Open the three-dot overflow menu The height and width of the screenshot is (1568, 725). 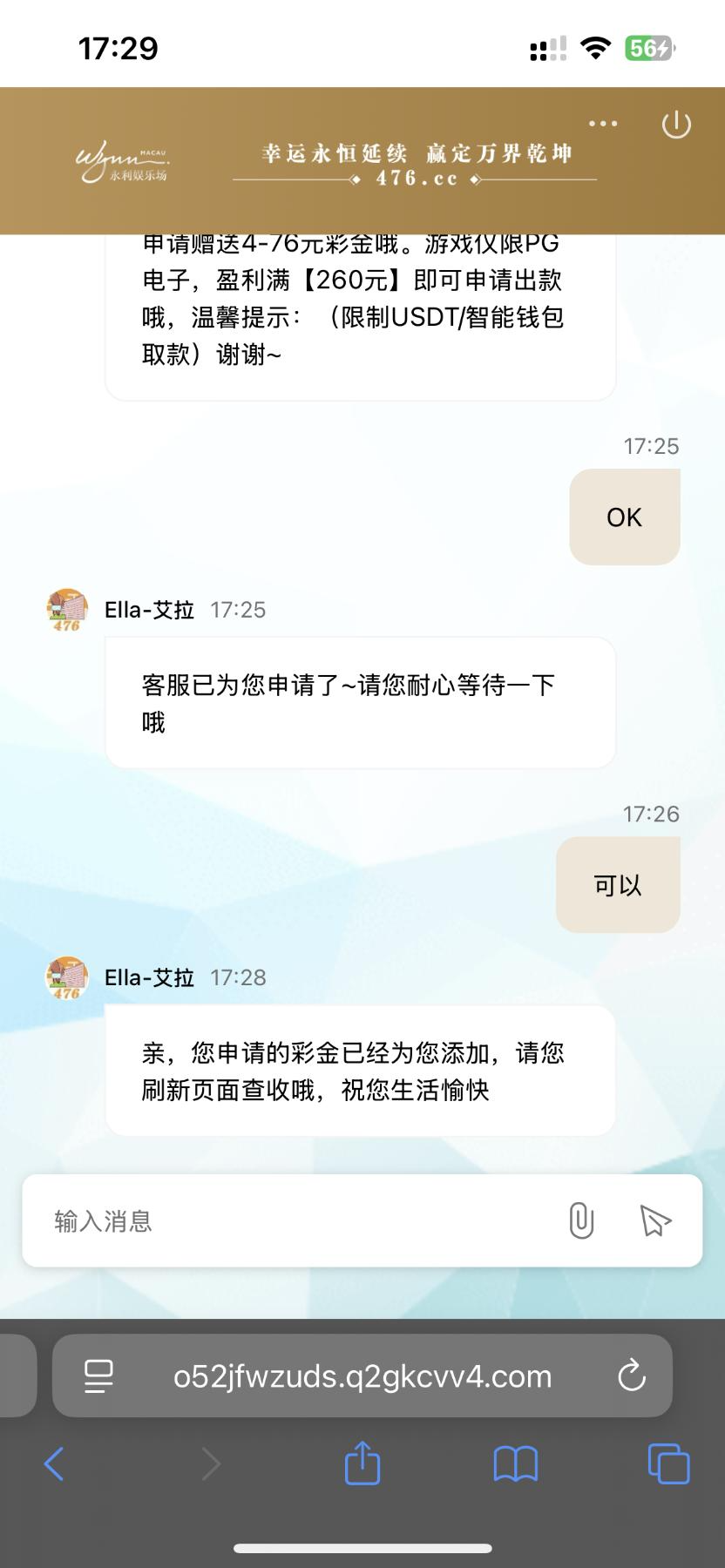coord(603,124)
